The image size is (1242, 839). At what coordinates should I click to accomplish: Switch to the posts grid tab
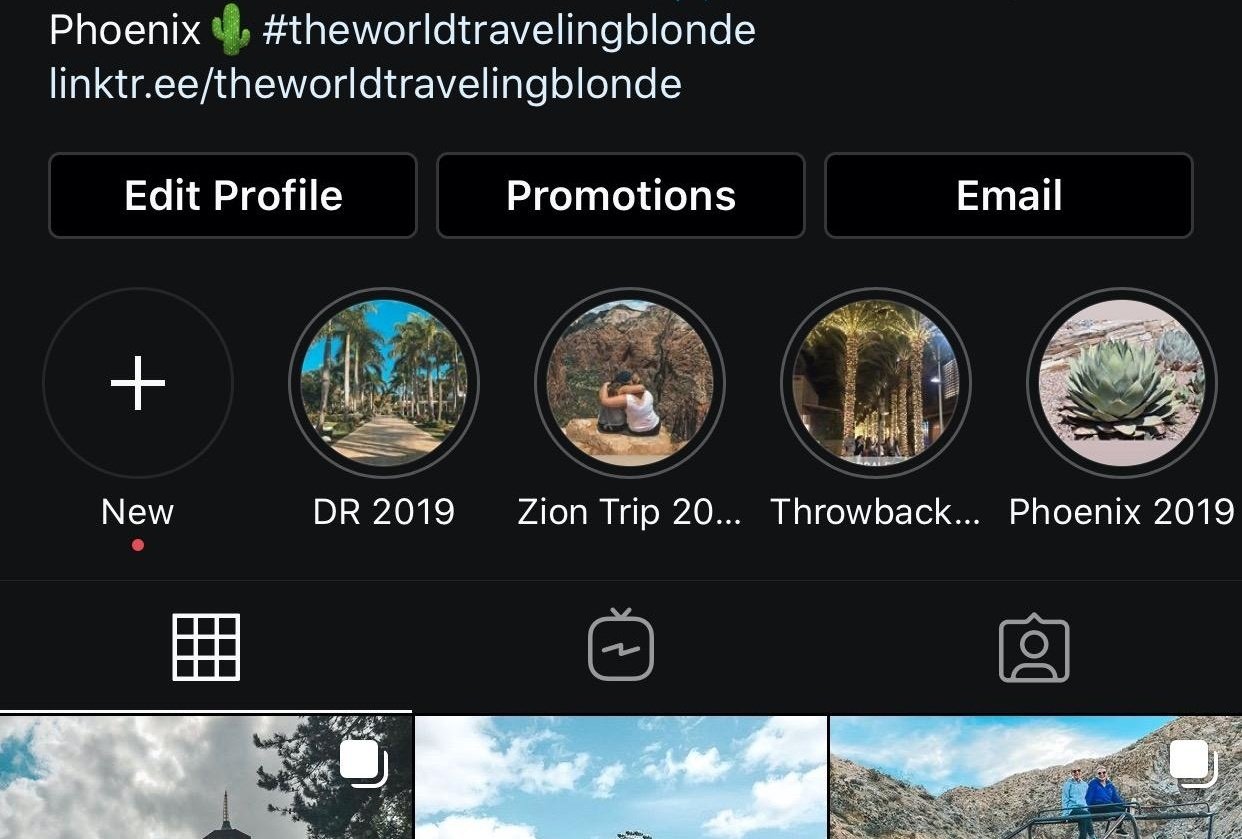click(206, 647)
